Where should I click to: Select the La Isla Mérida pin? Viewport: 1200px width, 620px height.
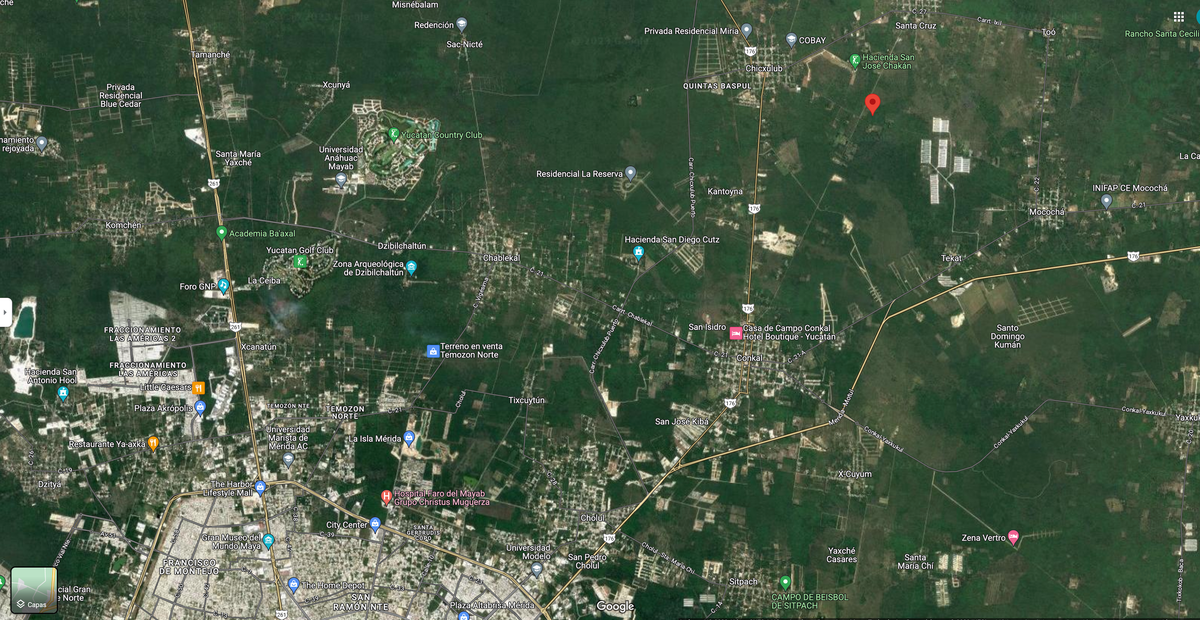410,439
